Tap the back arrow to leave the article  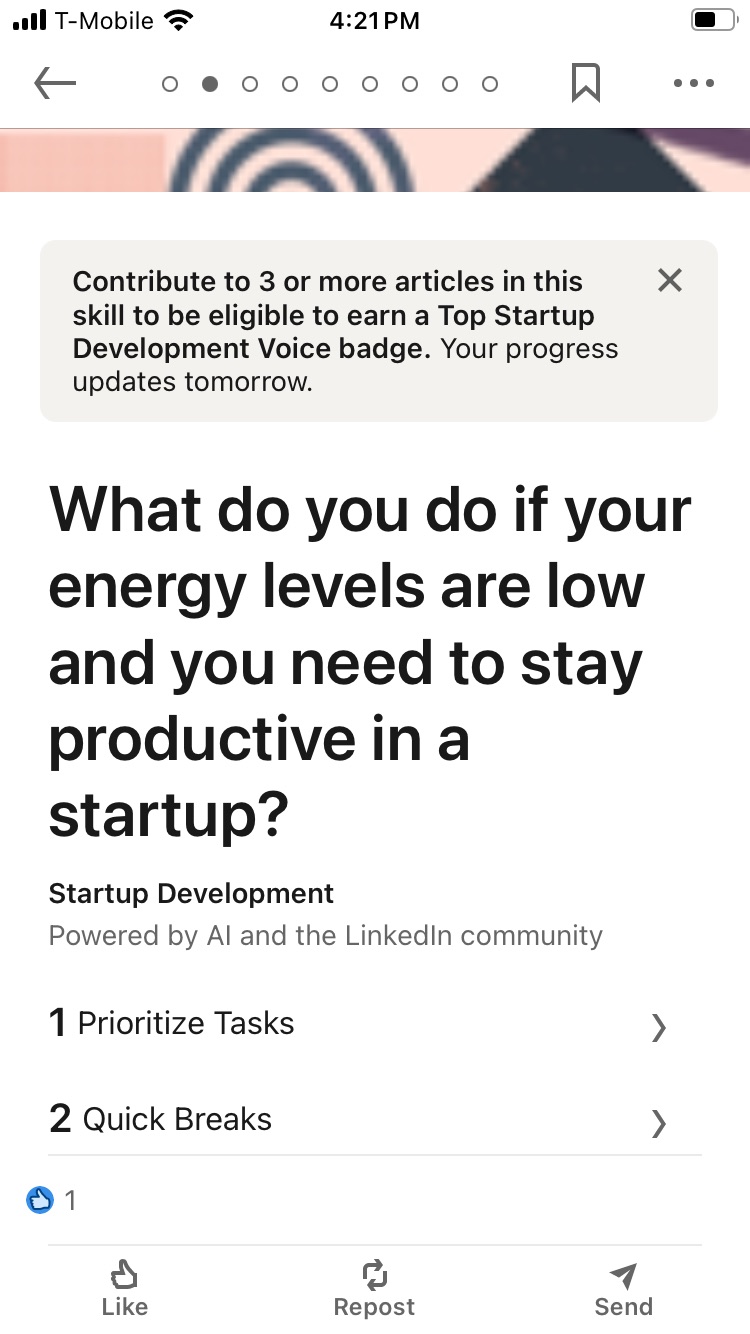(55, 83)
